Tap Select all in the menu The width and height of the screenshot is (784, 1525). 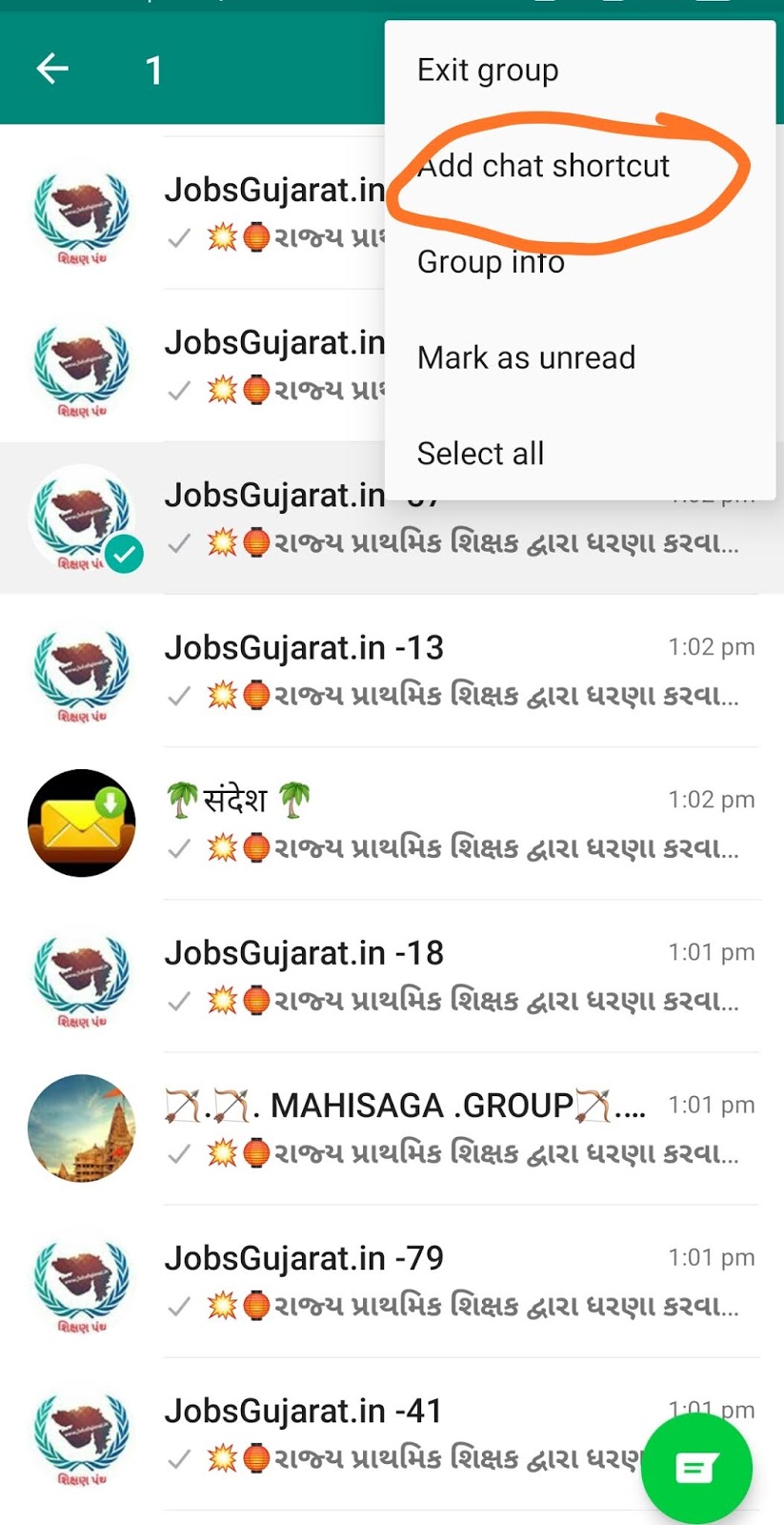coord(480,454)
